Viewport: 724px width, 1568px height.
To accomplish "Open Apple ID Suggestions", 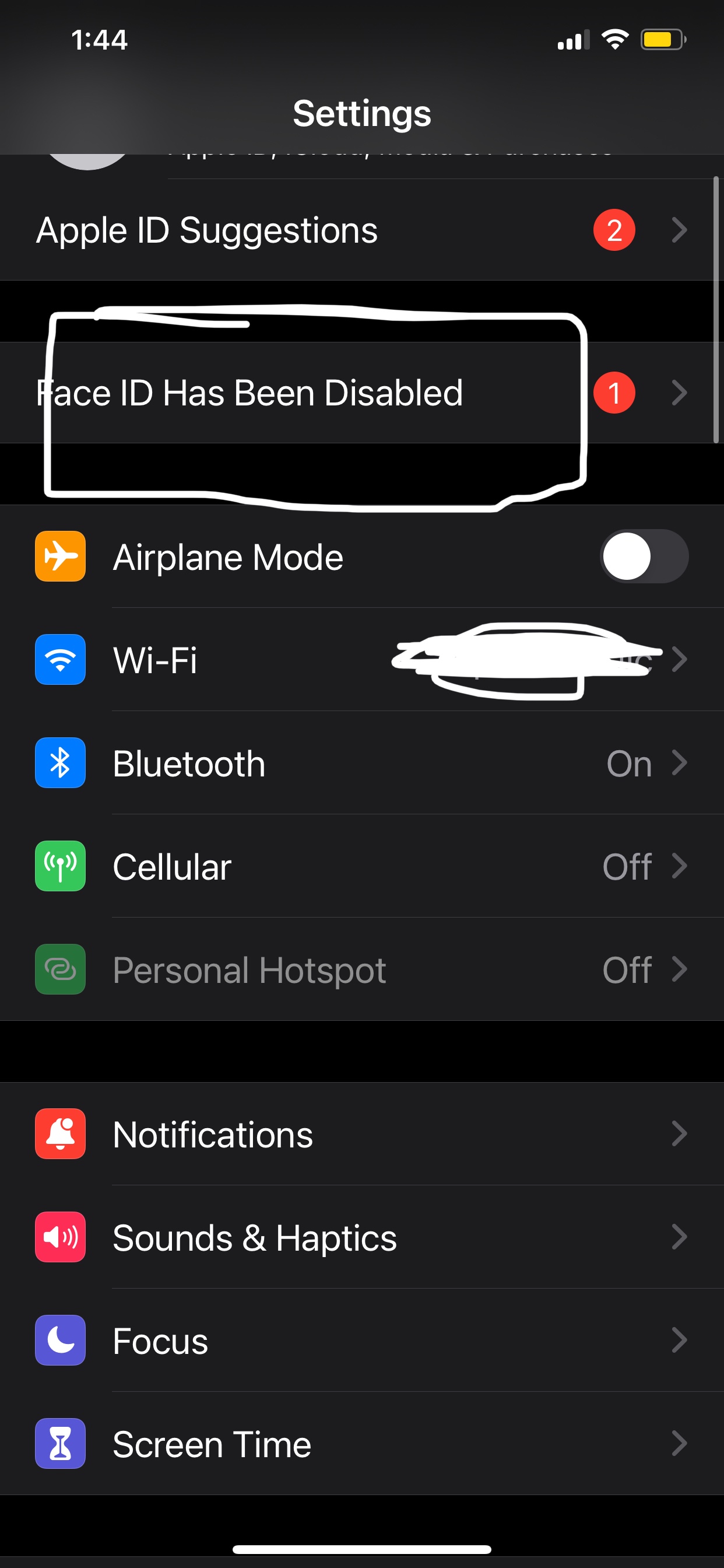I will click(361, 230).
